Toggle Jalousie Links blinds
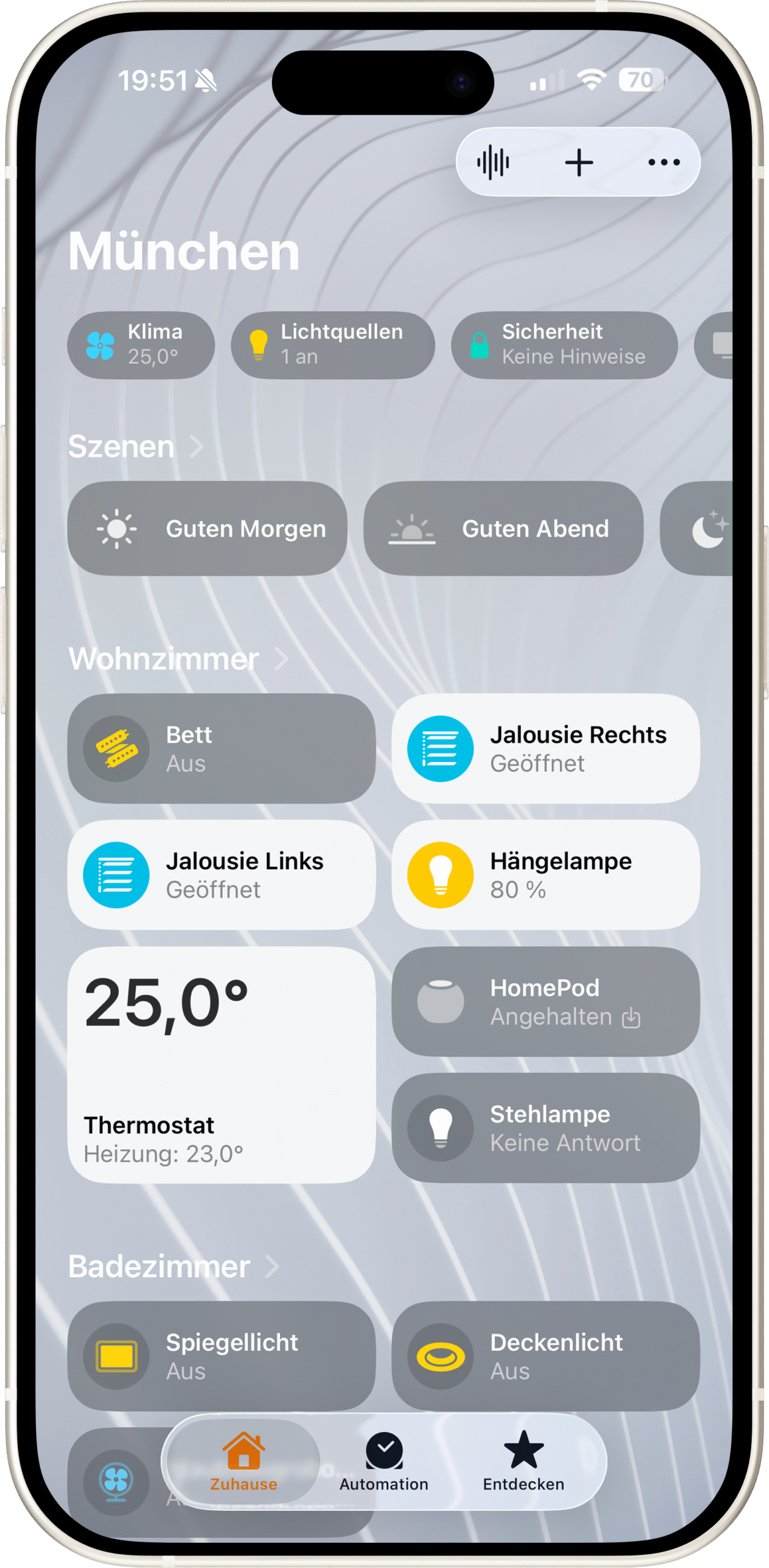Screen dimensions: 769x1568 click(x=116, y=875)
